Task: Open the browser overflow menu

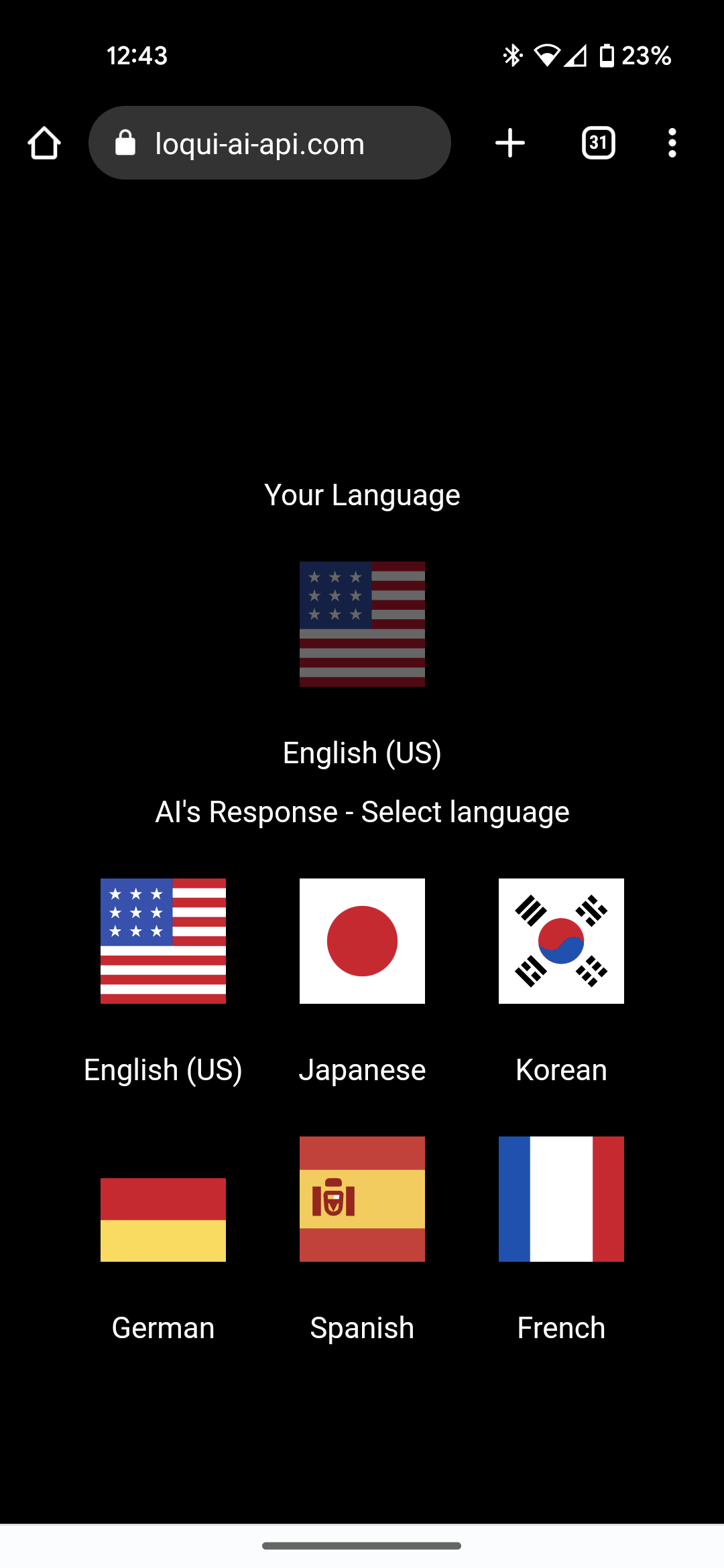Action: click(x=672, y=143)
